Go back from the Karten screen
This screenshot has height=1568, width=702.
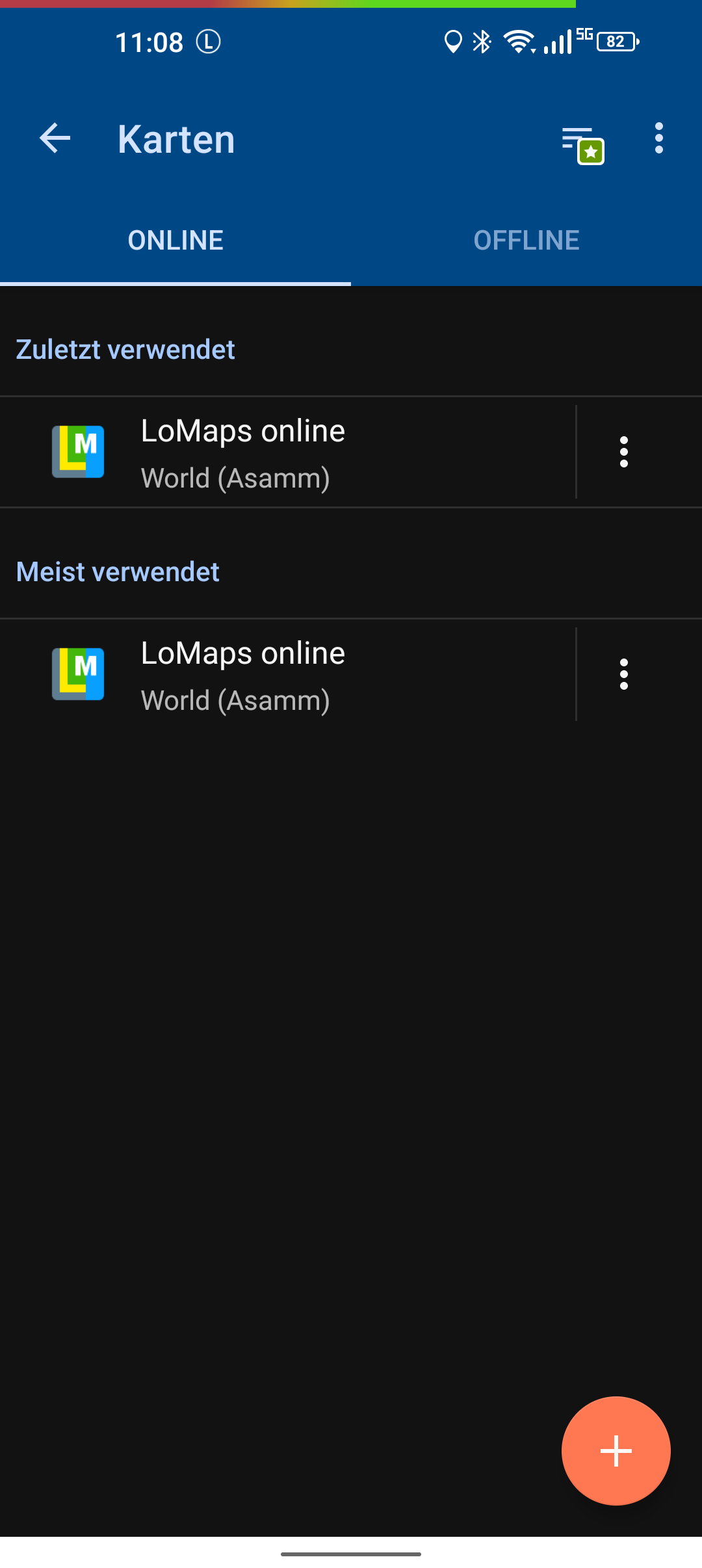coord(55,138)
